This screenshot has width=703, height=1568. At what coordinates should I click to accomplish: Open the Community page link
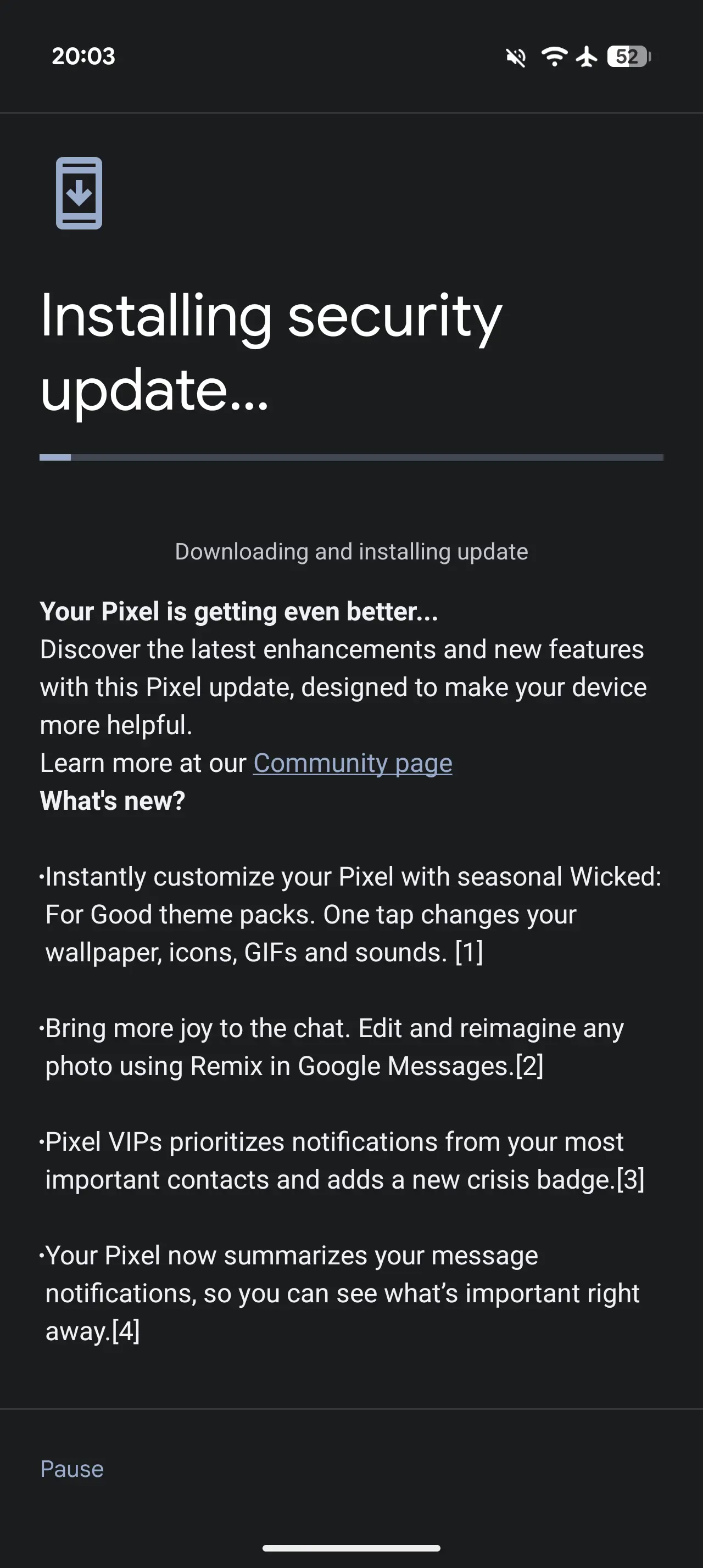pyautogui.click(x=353, y=763)
